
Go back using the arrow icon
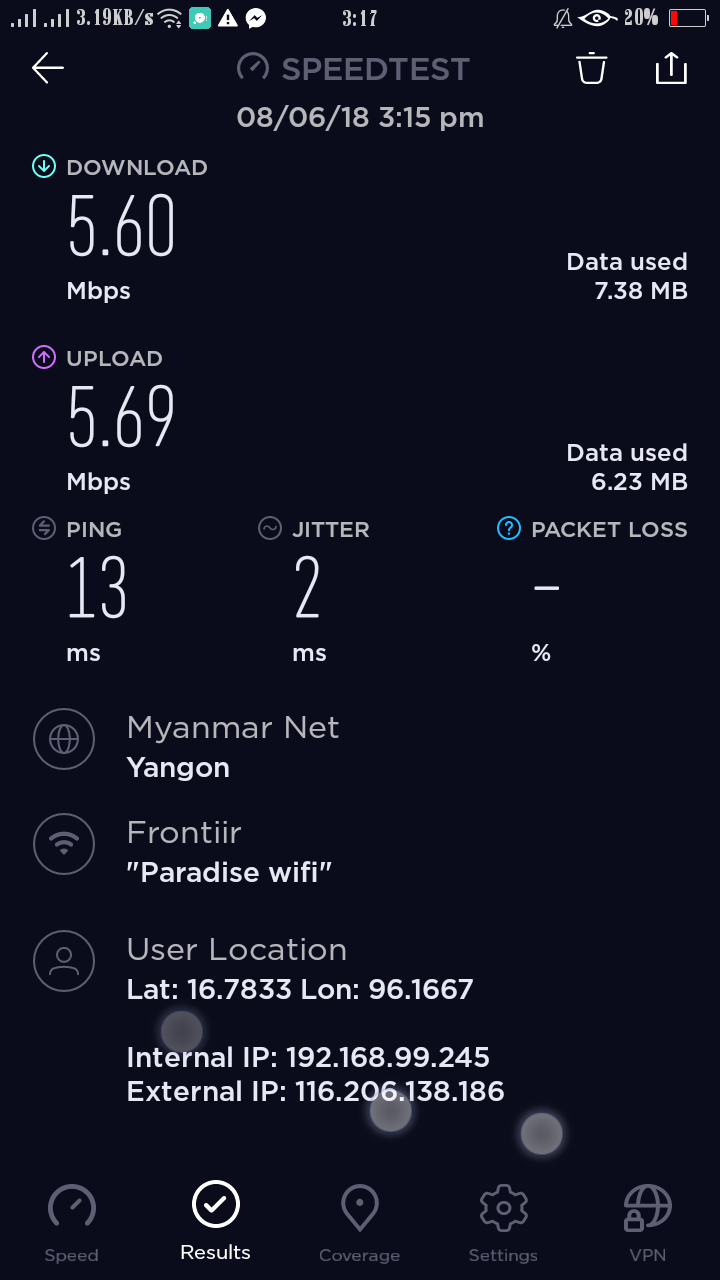47,68
